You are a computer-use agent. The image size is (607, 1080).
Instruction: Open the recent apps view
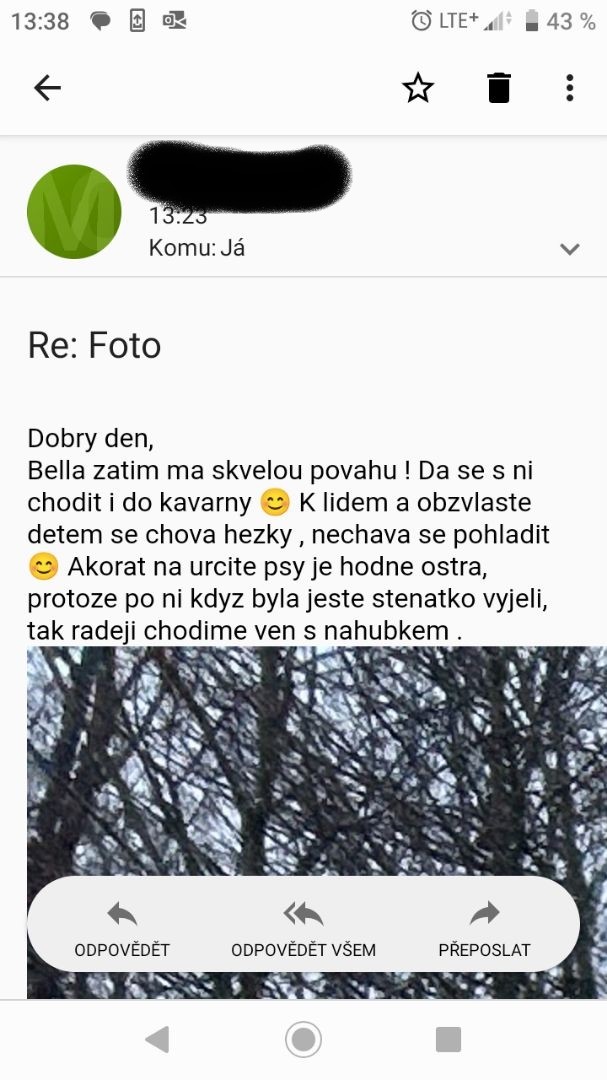click(x=448, y=1039)
